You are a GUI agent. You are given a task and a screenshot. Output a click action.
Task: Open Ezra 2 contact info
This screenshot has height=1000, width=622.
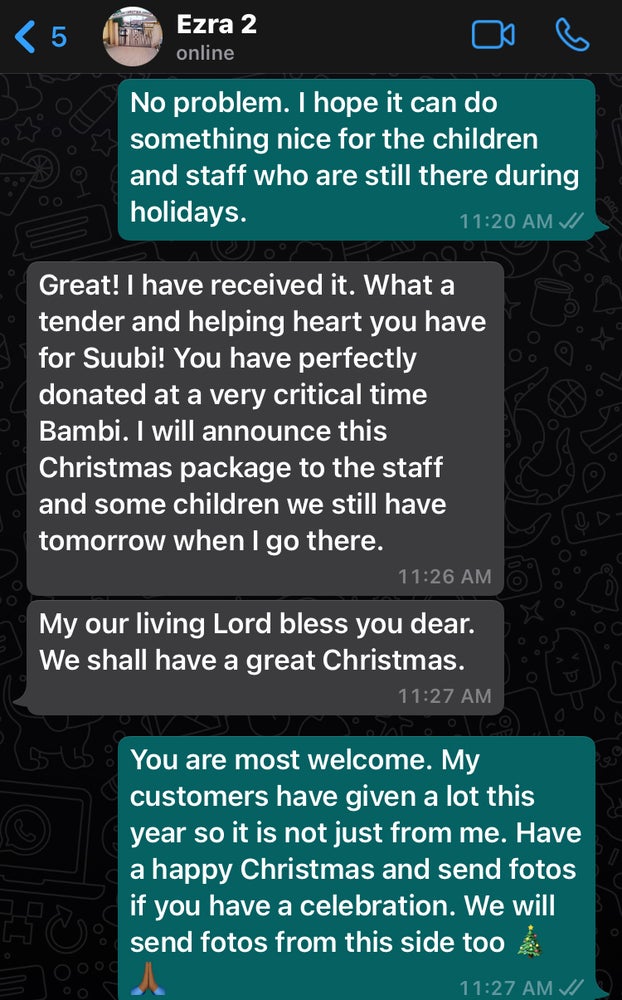point(216,37)
